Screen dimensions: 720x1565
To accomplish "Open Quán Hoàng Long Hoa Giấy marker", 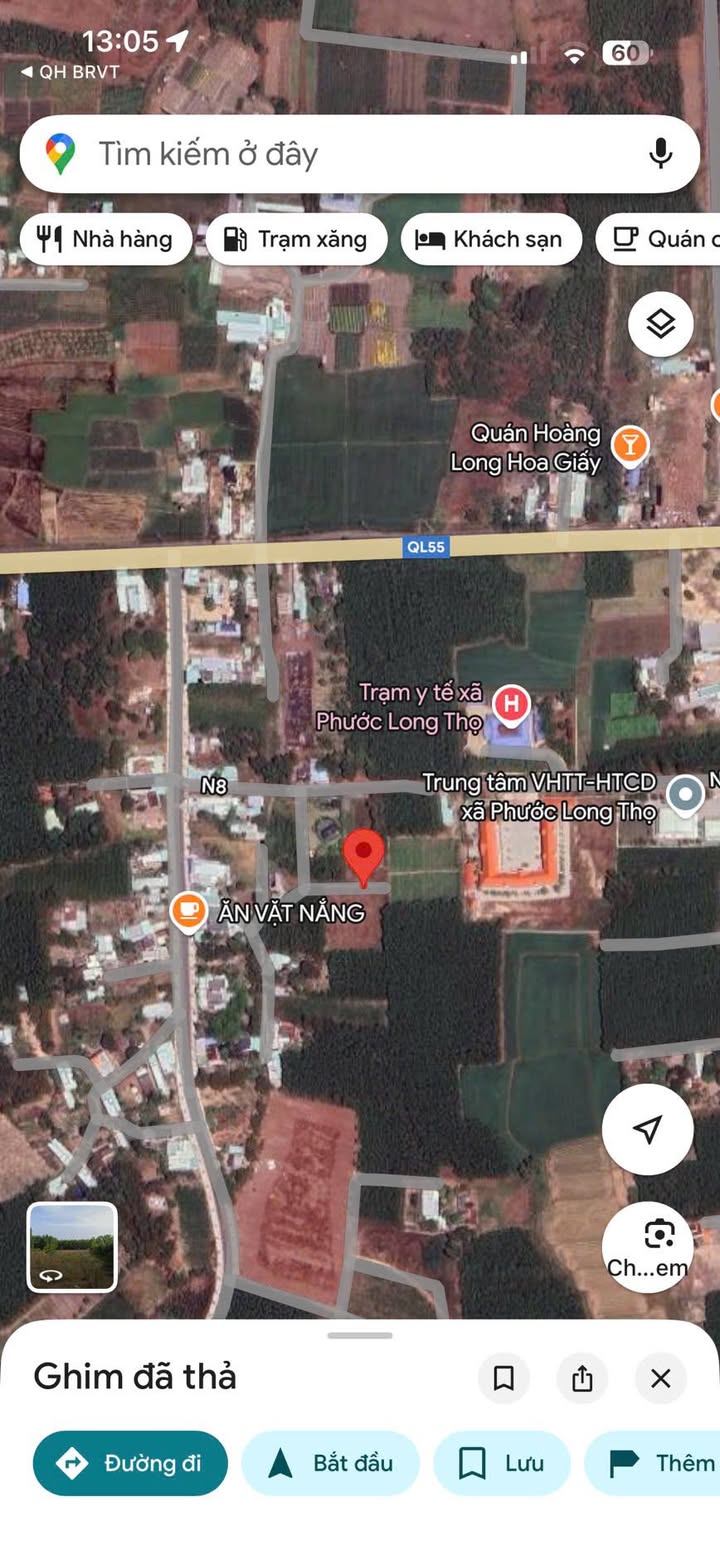I will [630, 445].
